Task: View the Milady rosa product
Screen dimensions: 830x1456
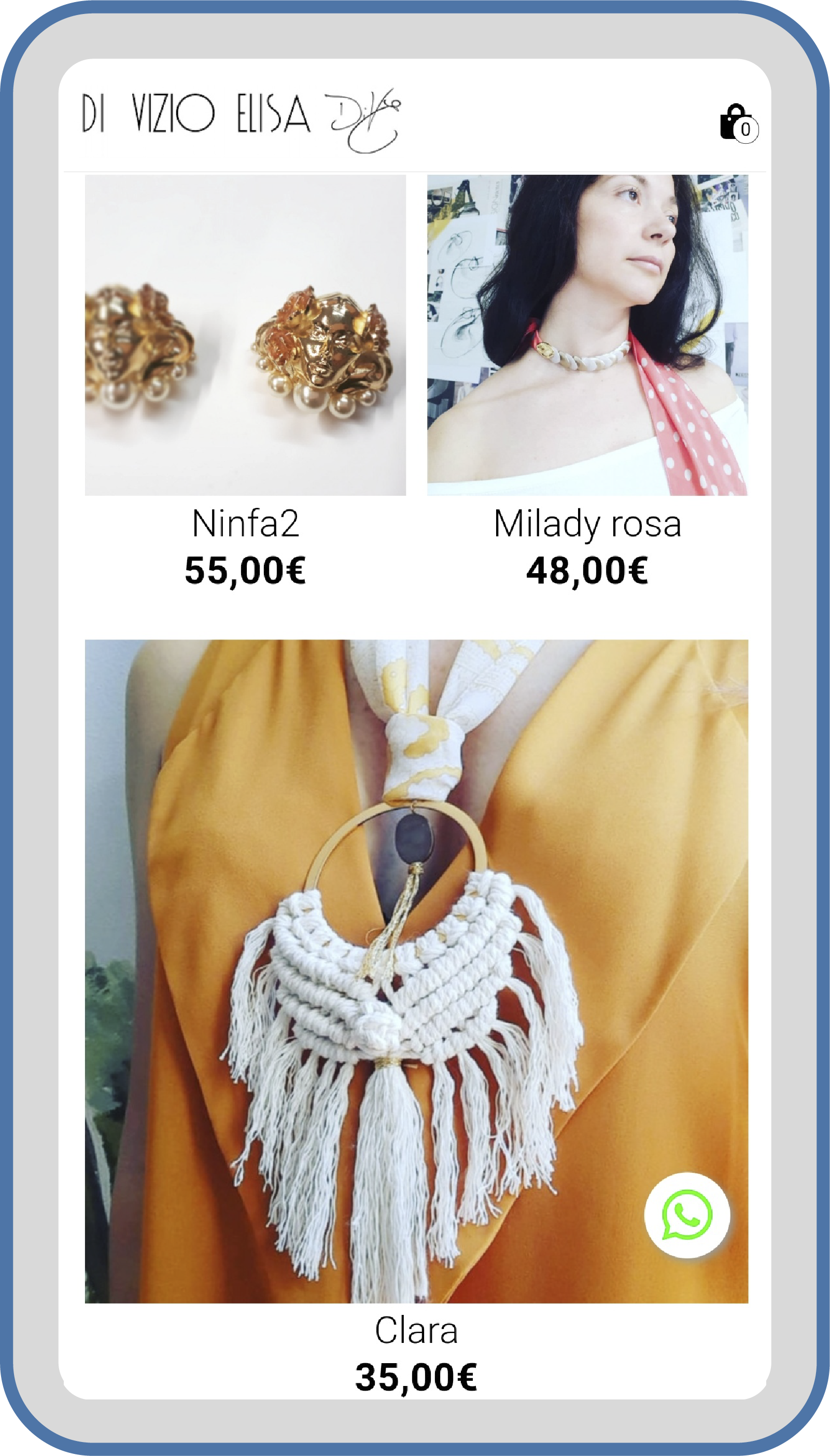Action: click(x=587, y=336)
